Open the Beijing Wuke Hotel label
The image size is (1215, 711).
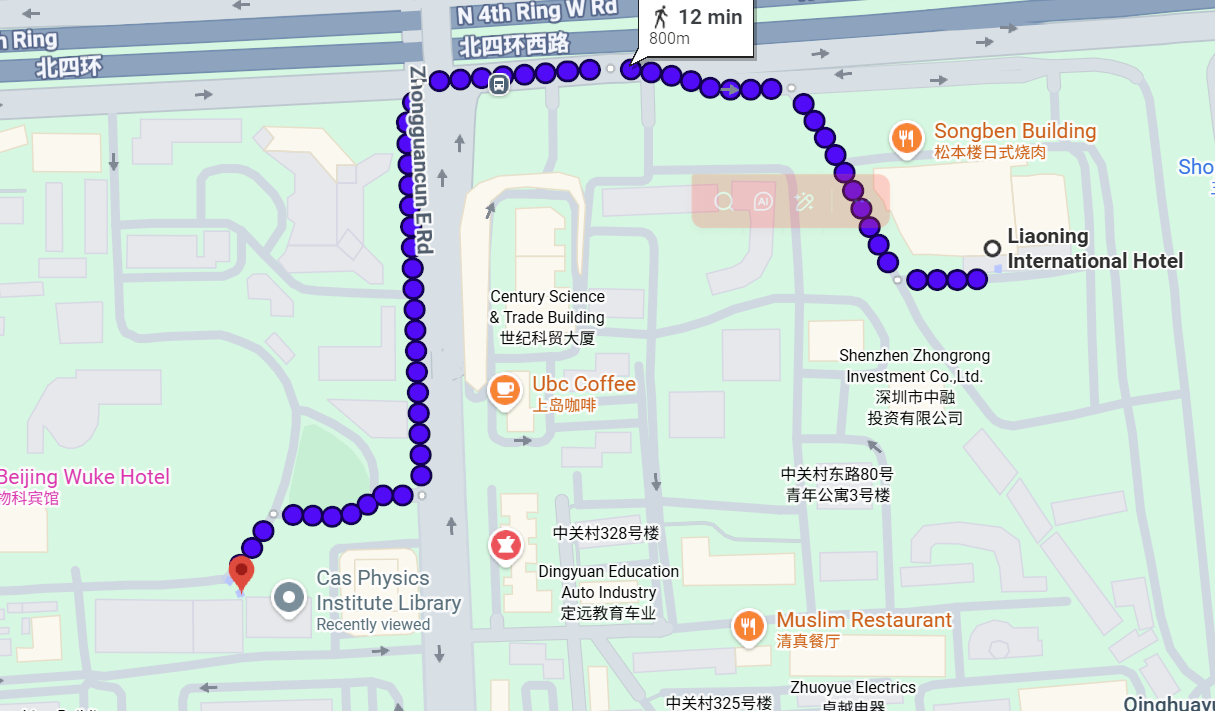(84, 477)
